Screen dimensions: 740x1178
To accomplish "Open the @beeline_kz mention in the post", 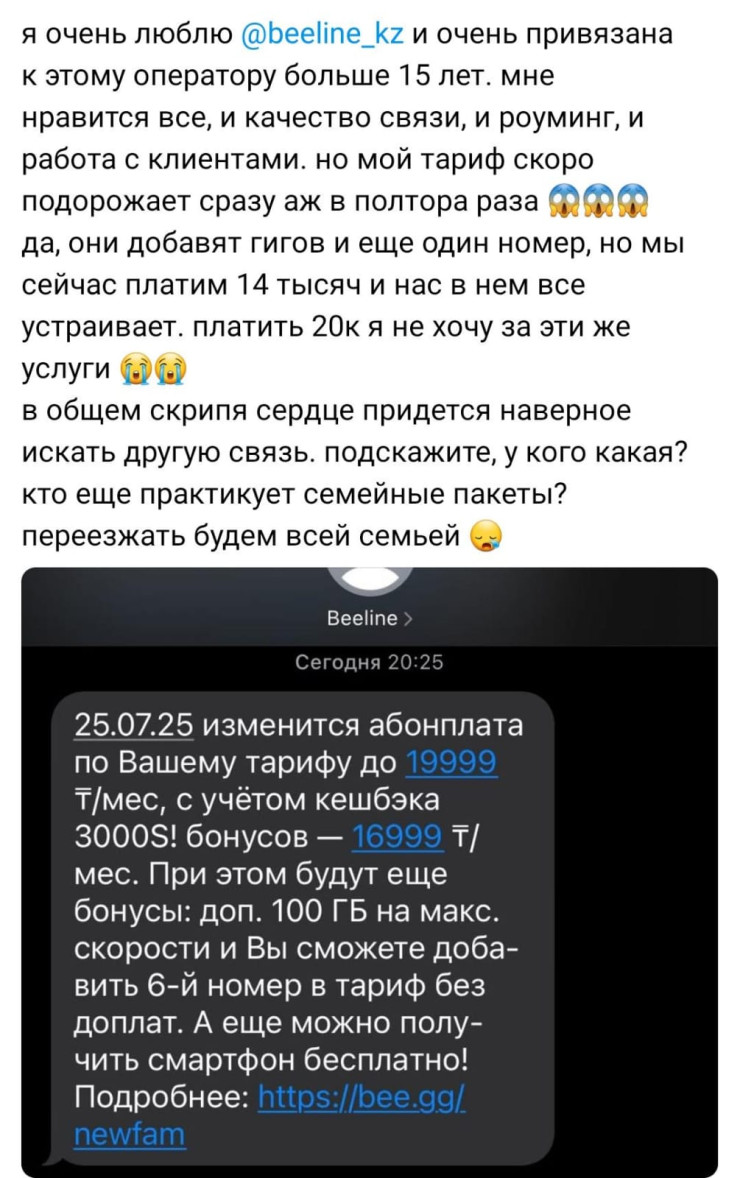I will click(322, 35).
